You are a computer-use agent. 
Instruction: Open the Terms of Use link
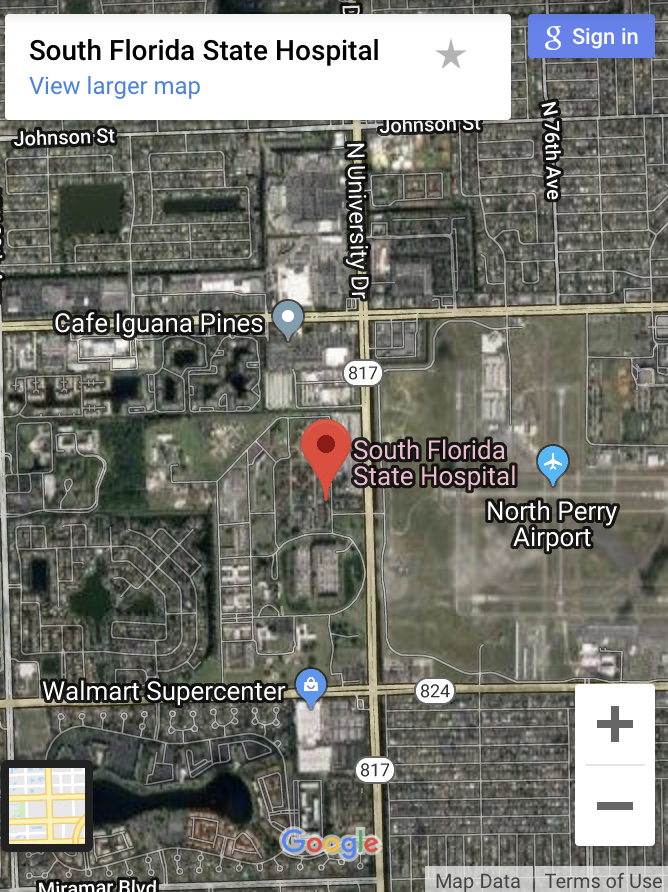(603, 881)
